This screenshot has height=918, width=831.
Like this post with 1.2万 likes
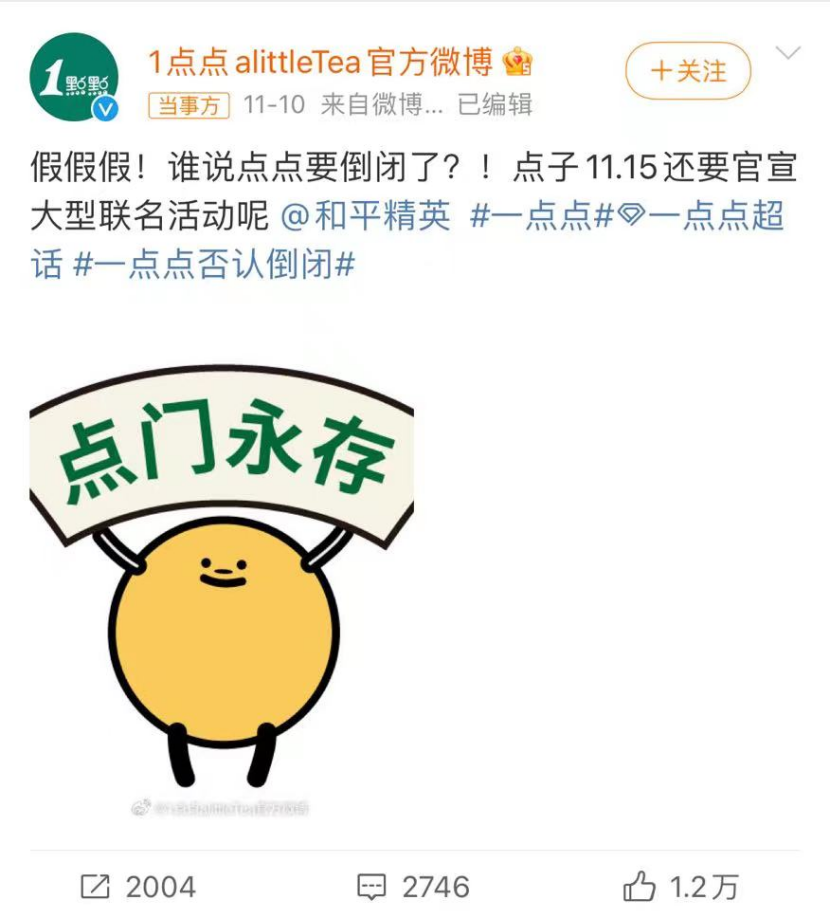click(681, 886)
